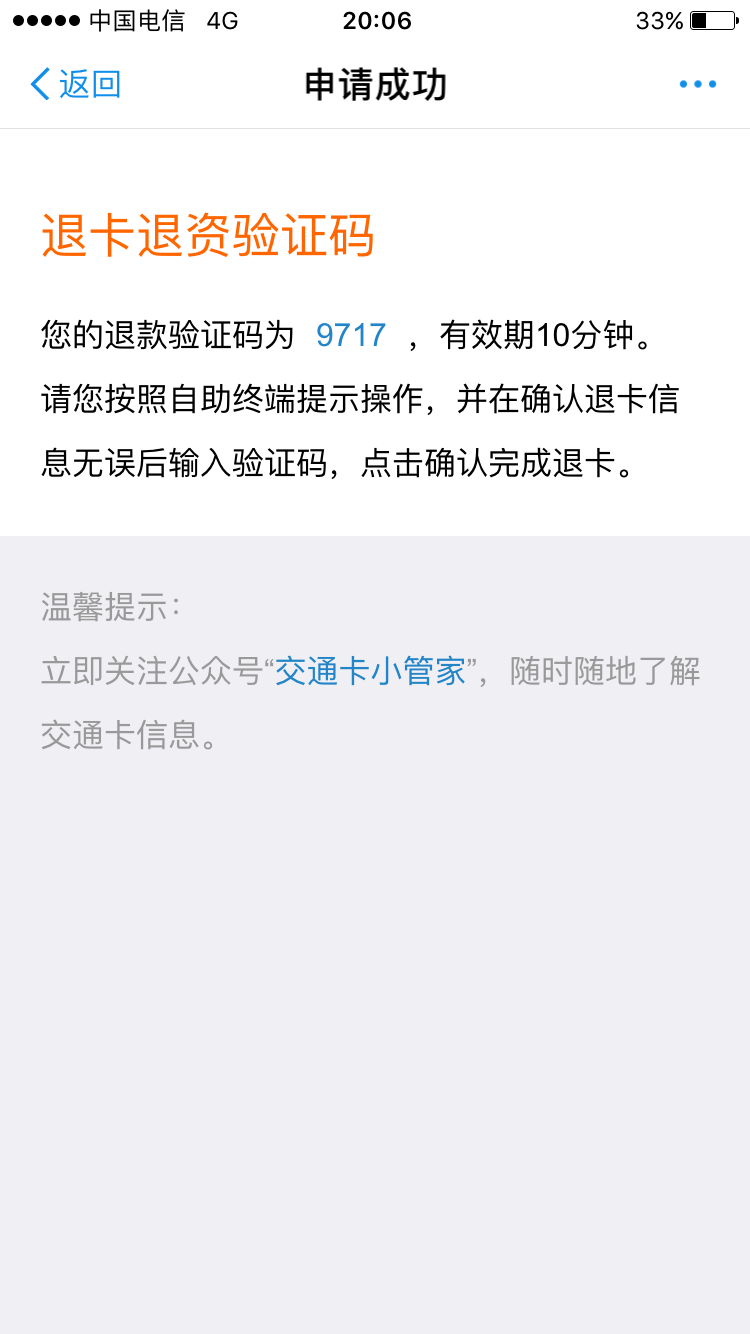
Task: Open the 交通卡小管家 public account link
Action: [371, 671]
